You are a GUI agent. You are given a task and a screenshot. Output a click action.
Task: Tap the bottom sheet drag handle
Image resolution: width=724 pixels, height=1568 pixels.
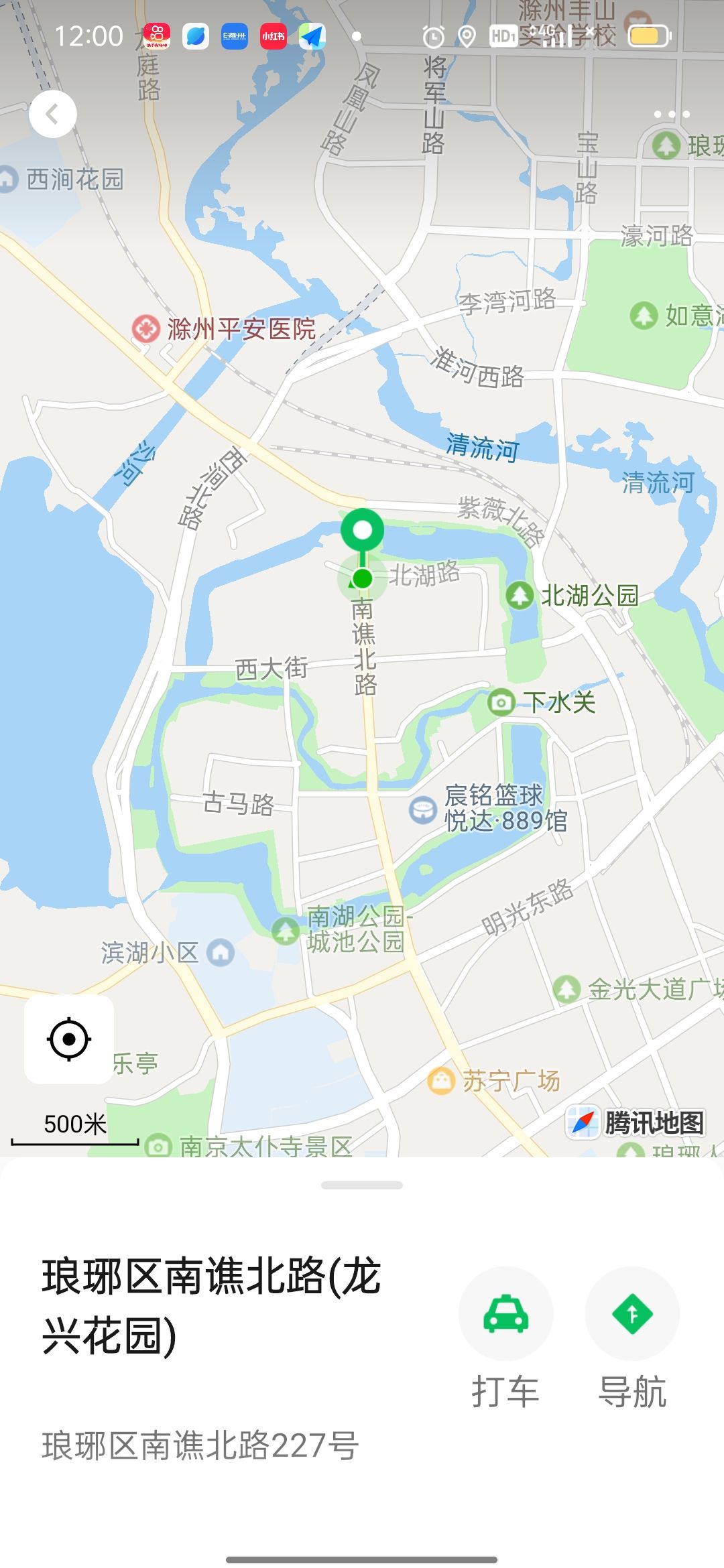point(362,1185)
